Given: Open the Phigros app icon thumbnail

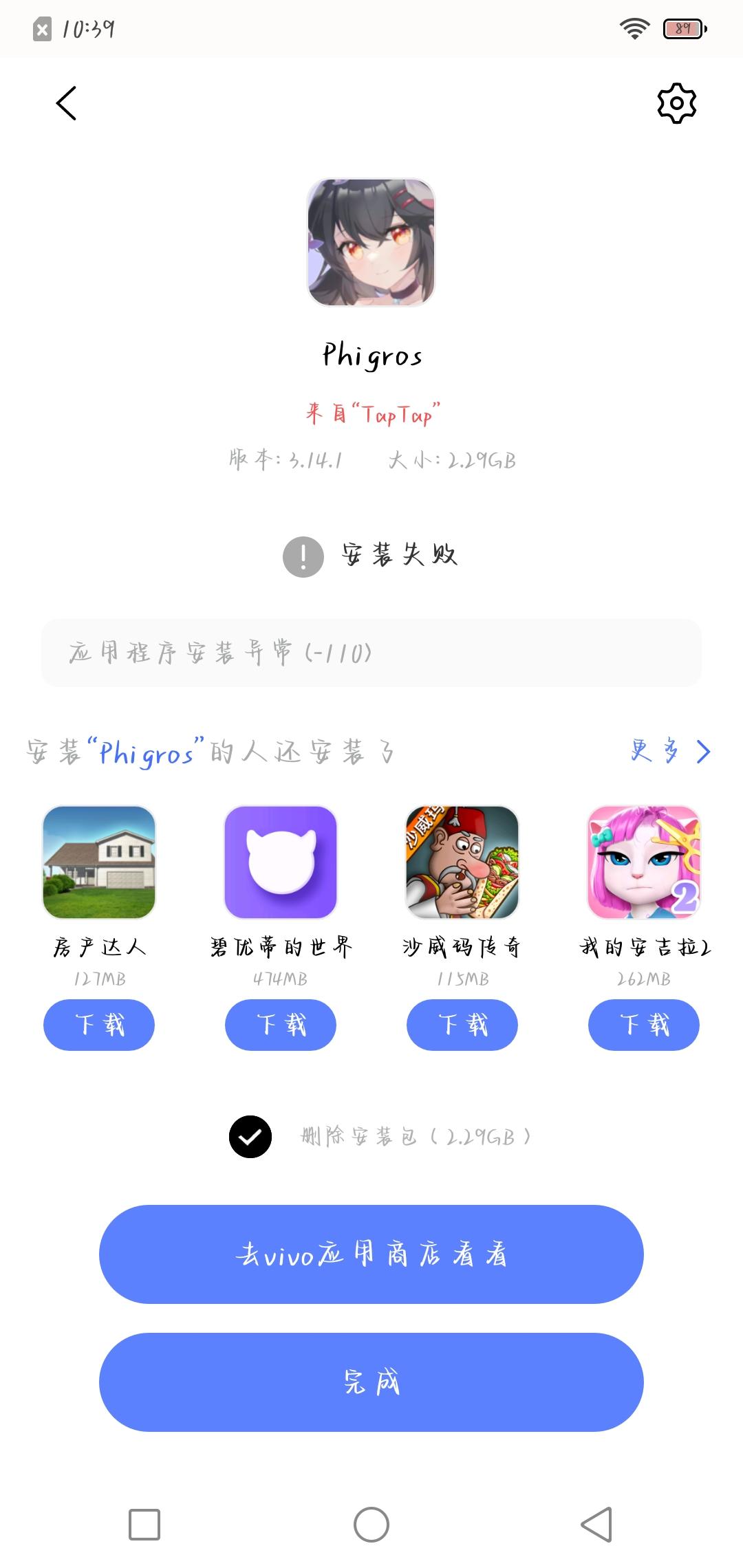Looking at the screenshot, I should pyautogui.click(x=371, y=246).
